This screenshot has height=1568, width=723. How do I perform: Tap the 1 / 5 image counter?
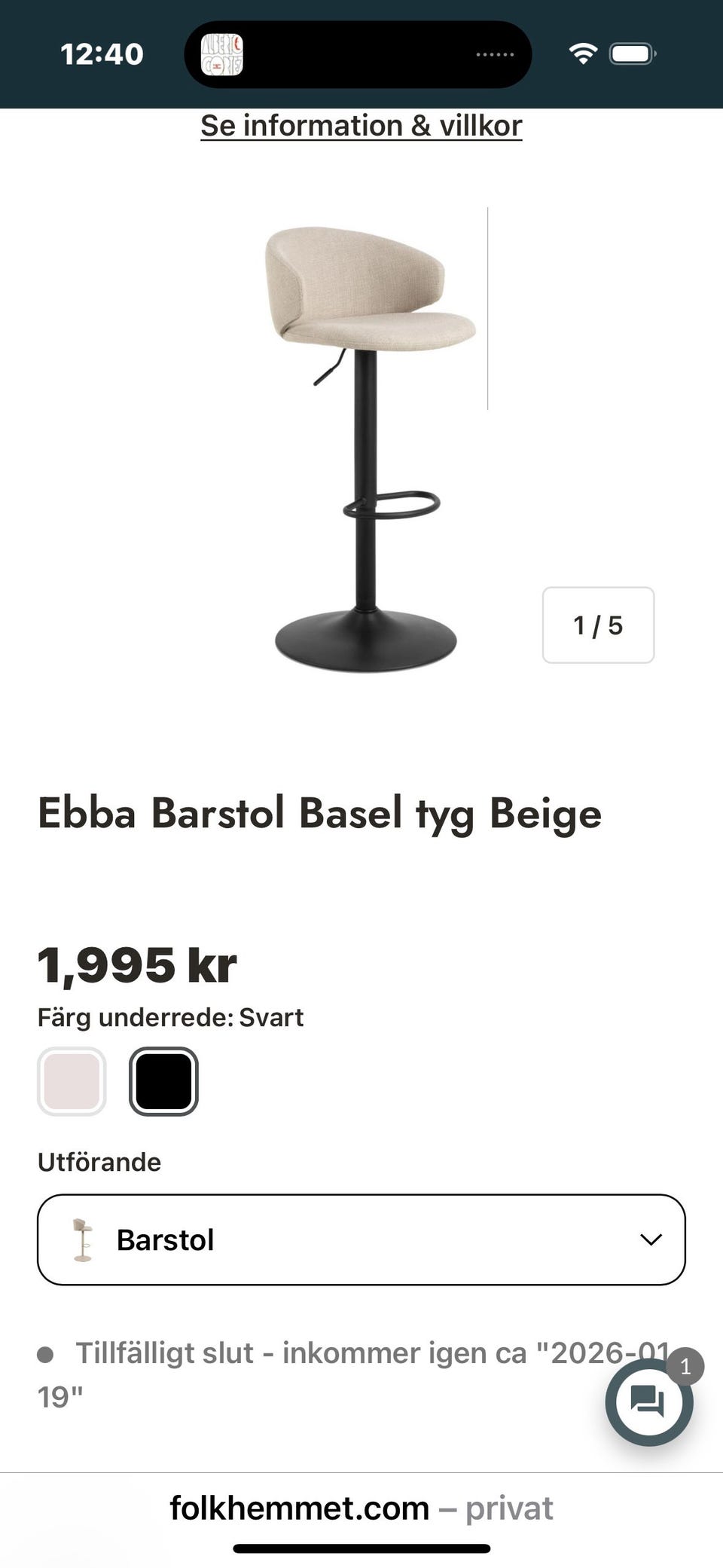click(597, 625)
